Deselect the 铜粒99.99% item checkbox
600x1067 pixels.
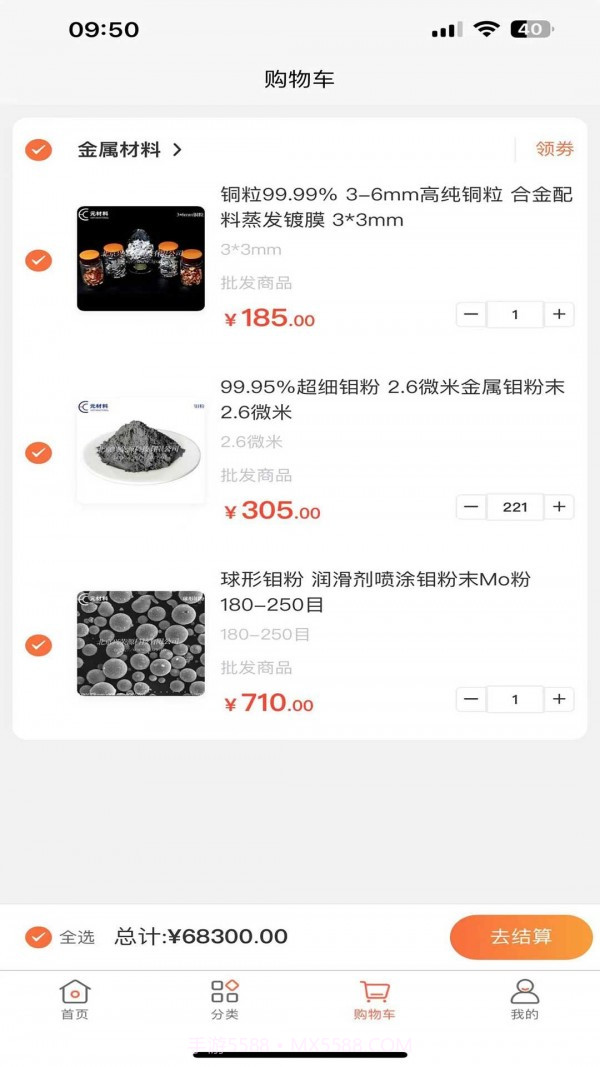[38, 260]
